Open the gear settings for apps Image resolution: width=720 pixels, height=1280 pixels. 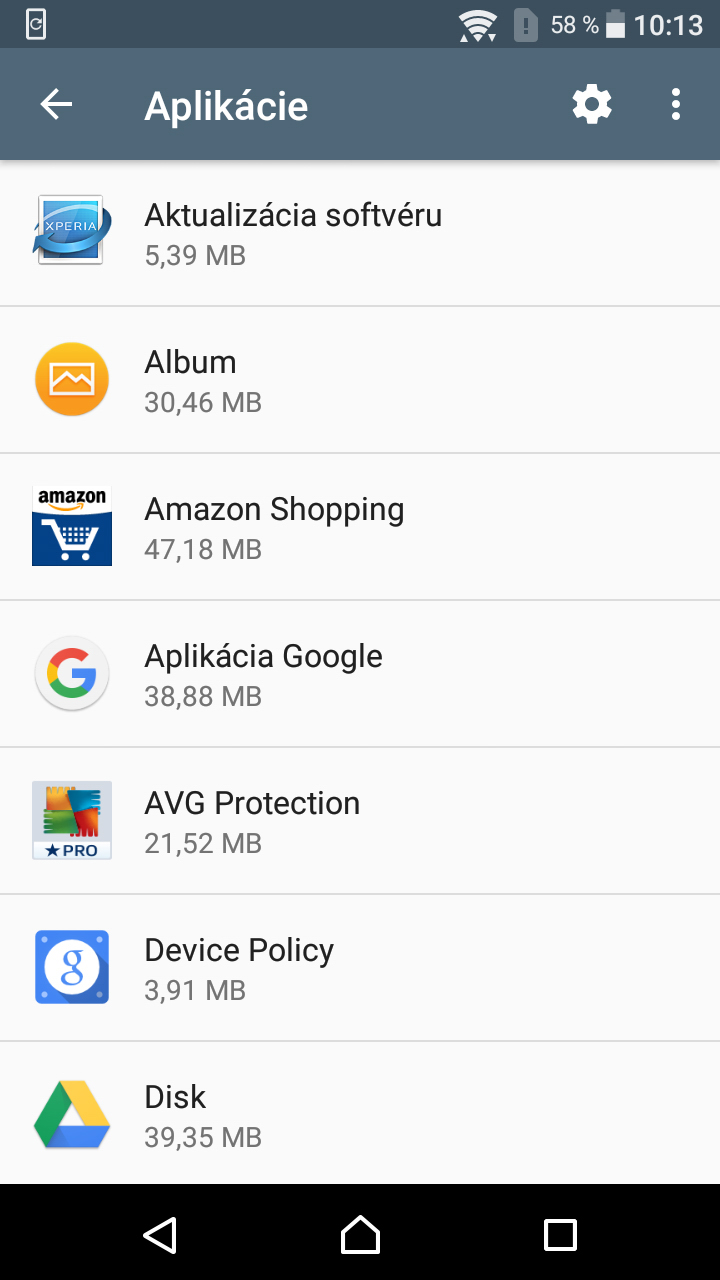pyautogui.click(x=592, y=104)
